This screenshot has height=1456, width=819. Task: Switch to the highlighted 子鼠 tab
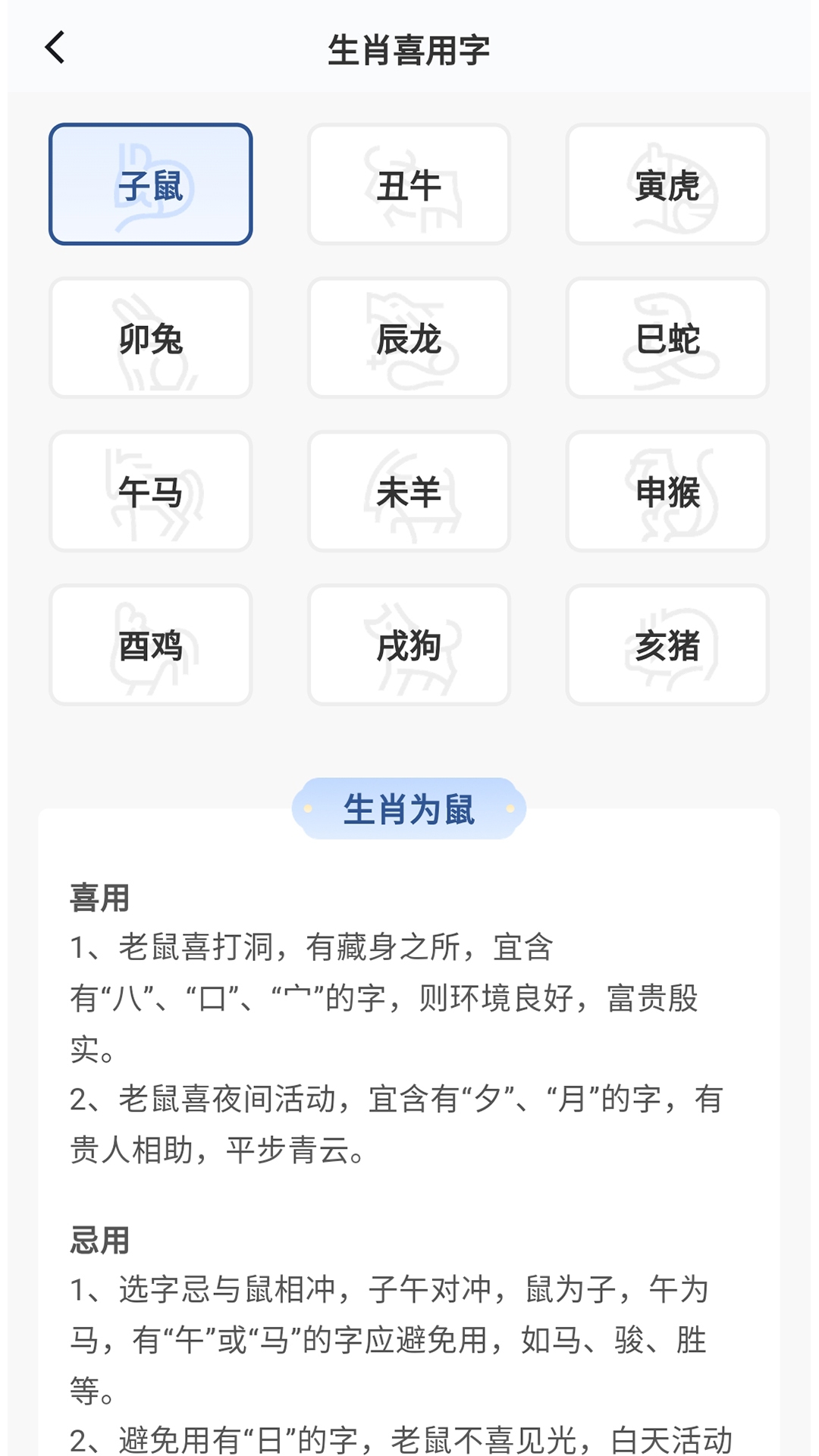point(150,184)
